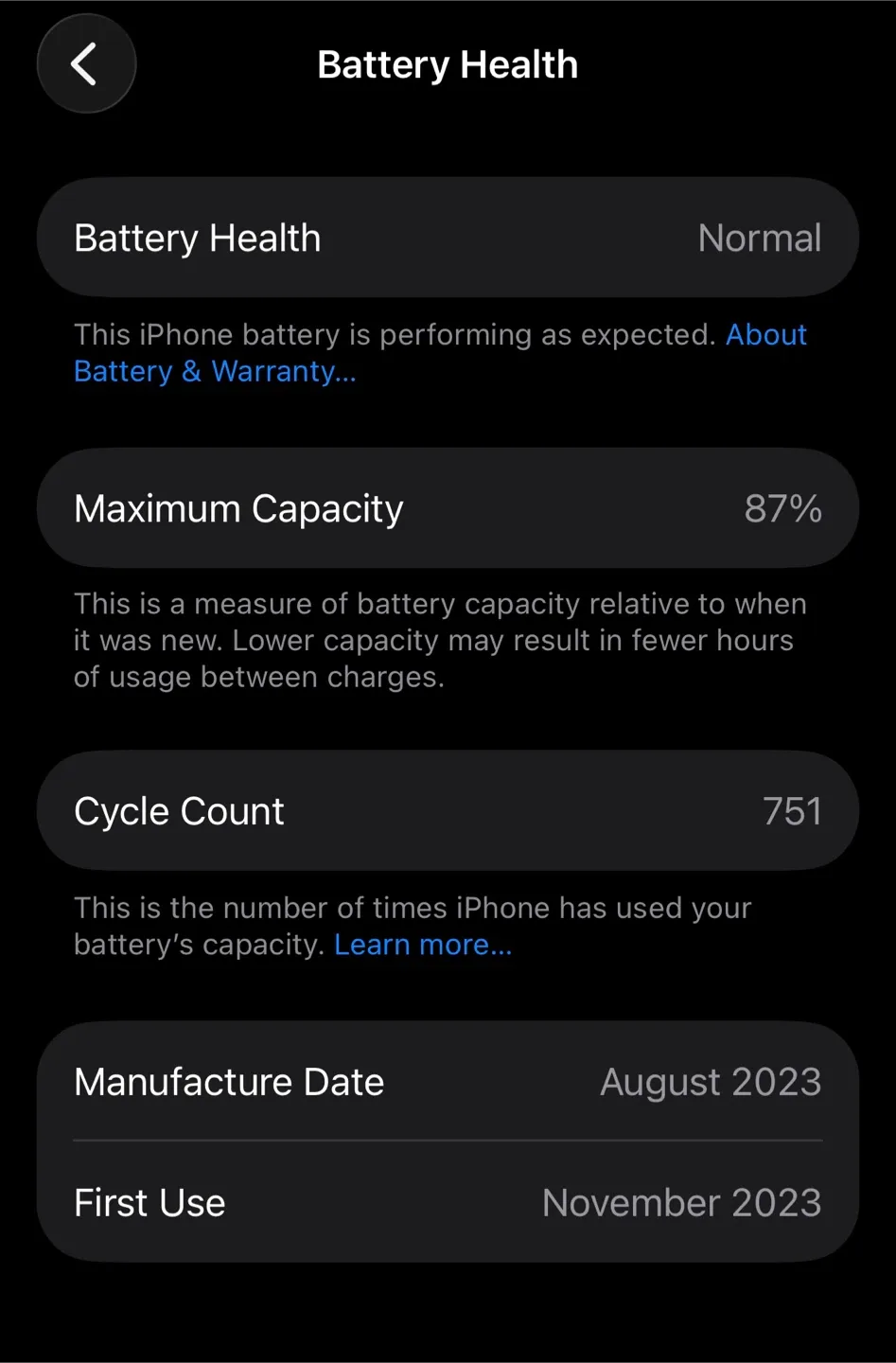Select the Cycle Count row

point(448,810)
